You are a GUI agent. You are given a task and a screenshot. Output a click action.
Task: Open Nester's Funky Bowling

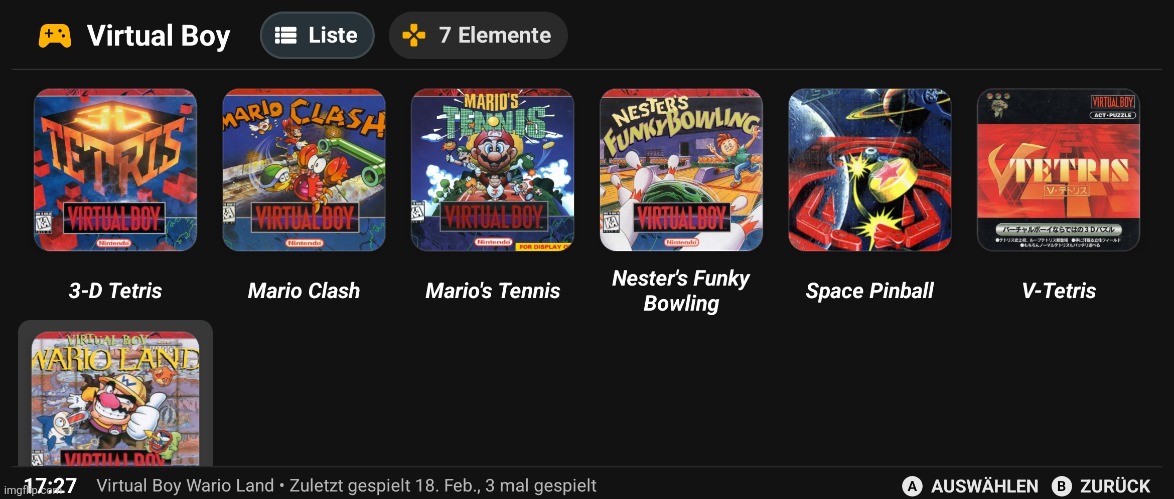tap(681, 170)
